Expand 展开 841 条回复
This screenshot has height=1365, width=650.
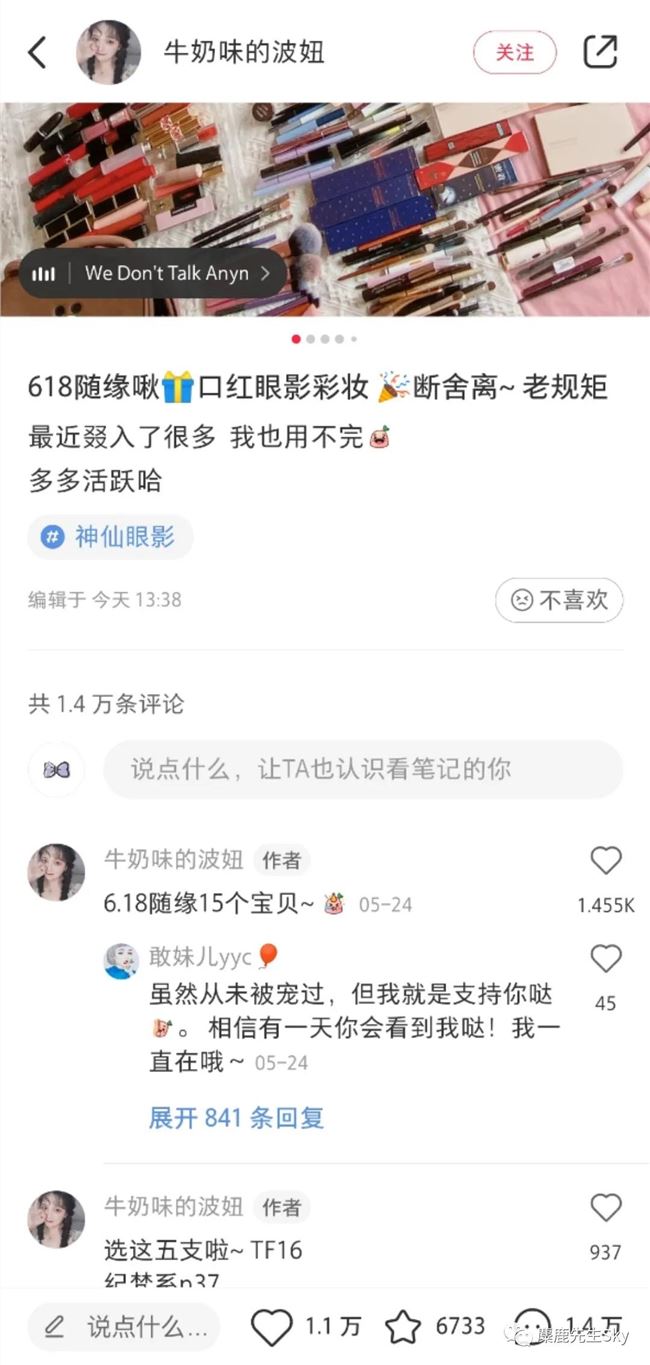point(236,1117)
